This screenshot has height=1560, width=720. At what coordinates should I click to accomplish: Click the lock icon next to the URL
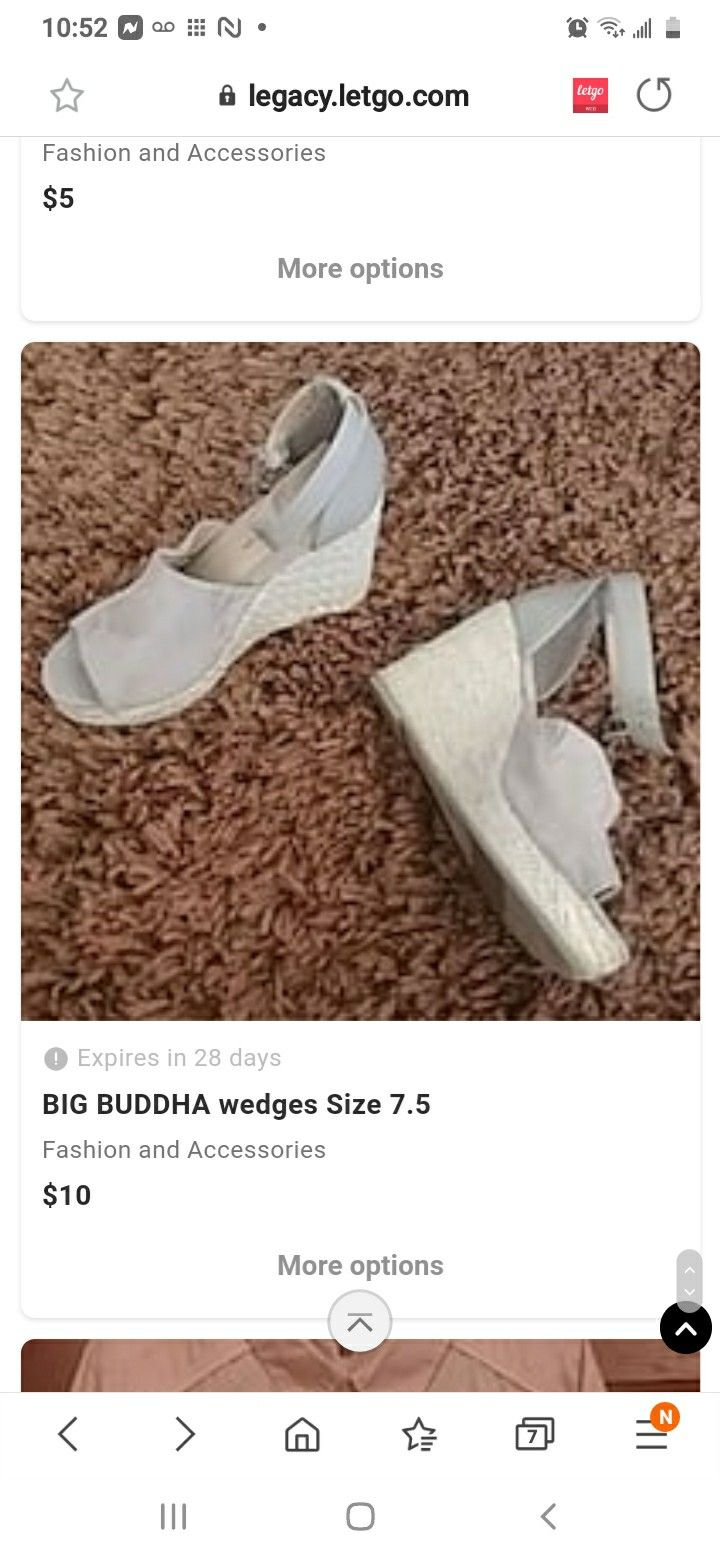click(226, 95)
